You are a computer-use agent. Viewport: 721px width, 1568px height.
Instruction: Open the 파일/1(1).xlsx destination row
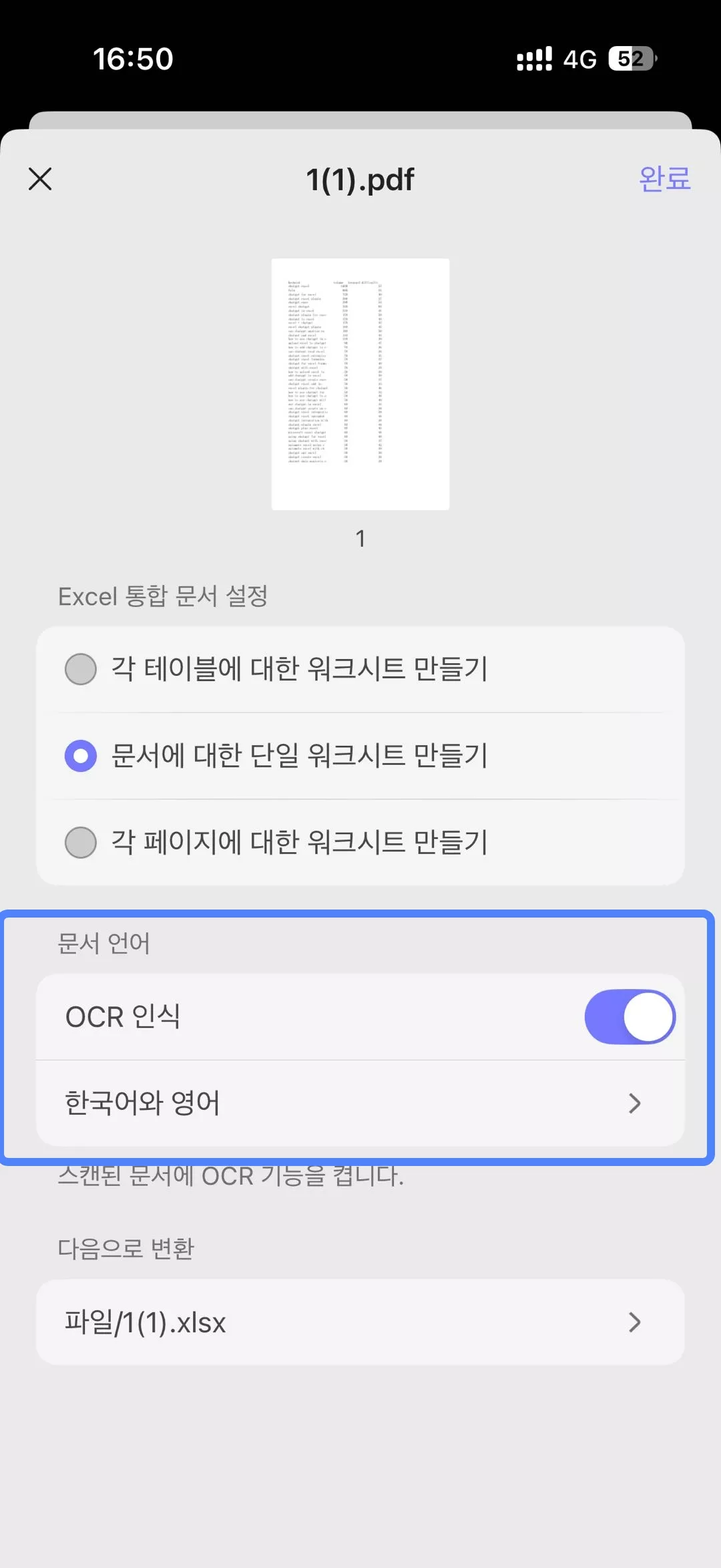360,1322
